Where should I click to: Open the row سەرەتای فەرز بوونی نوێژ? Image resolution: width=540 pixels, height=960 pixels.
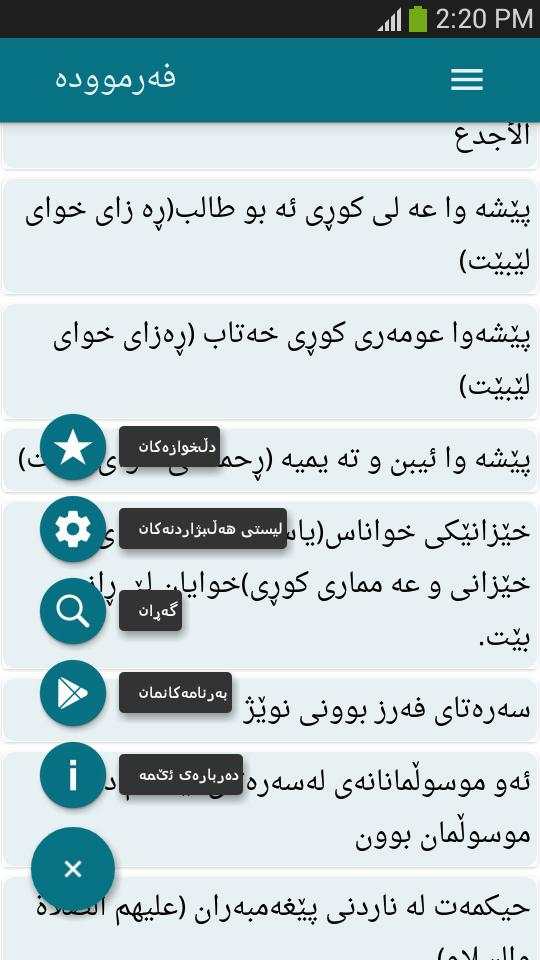coord(270,710)
